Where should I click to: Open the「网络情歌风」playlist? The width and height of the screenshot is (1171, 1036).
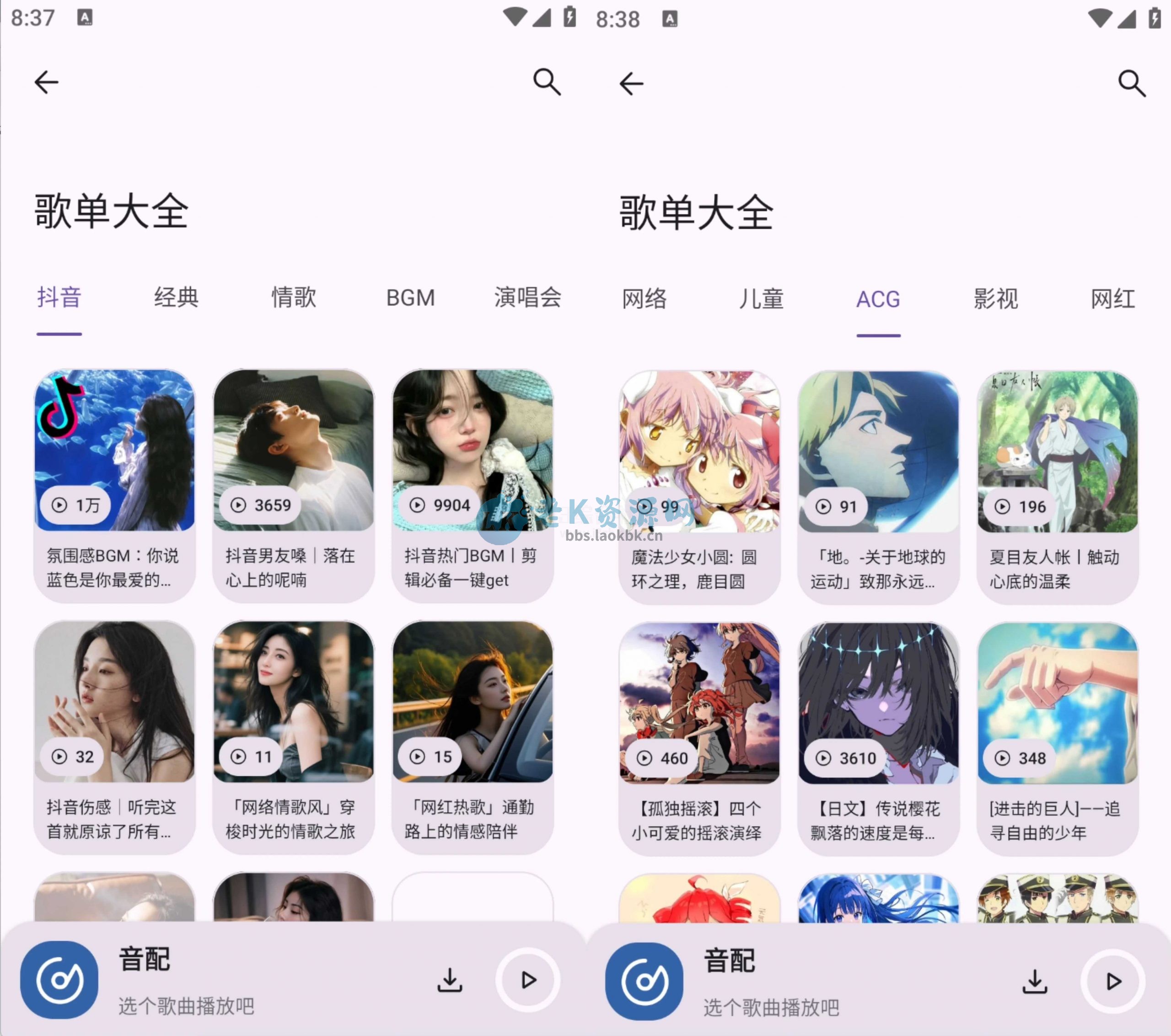click(293, 736)
